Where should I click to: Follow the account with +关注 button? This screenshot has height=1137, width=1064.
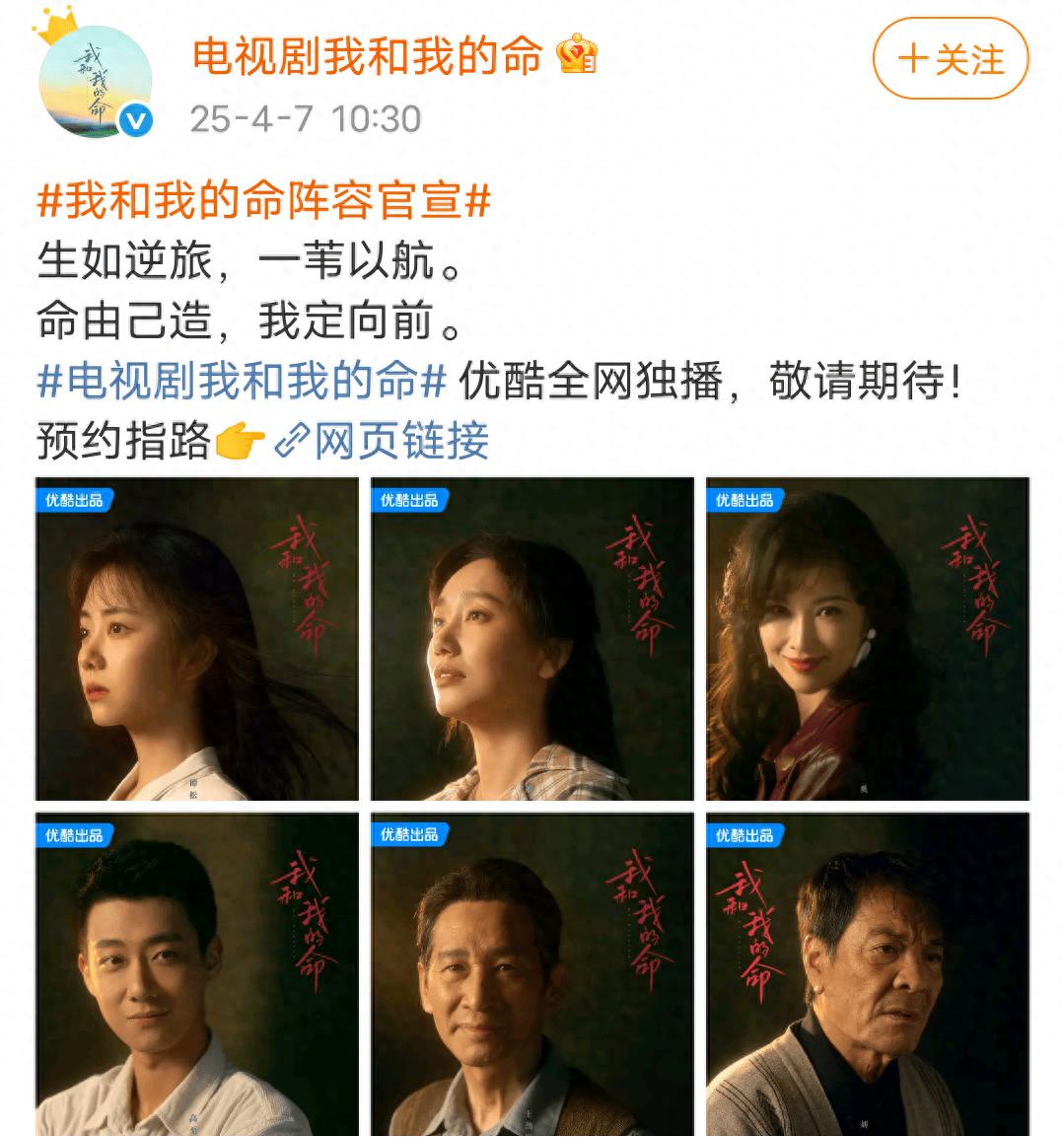[950, 59]
